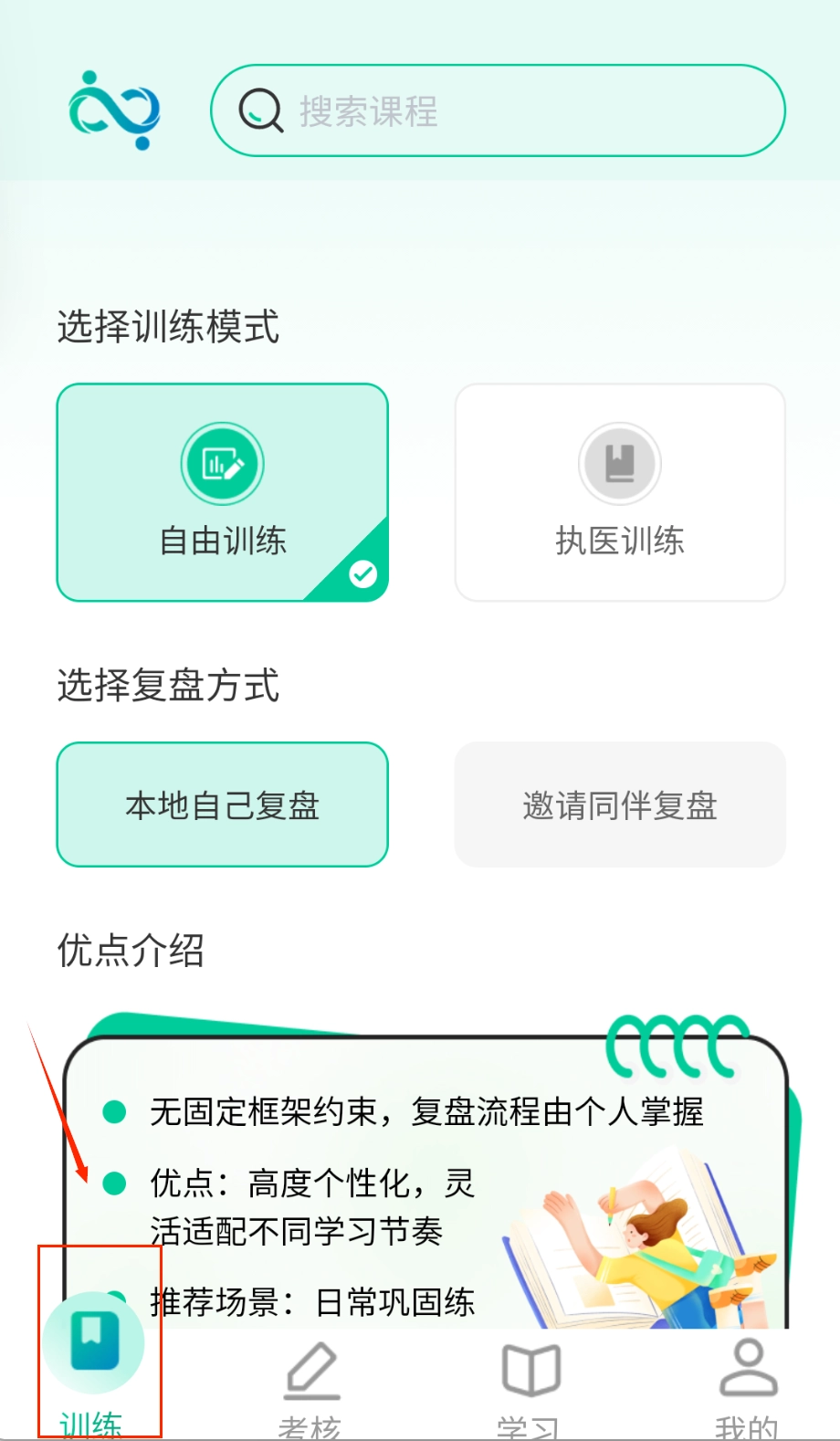Screen dimensions: 840x1441
Task: Select 自由训练 training mode card
Action: point(222,492)
